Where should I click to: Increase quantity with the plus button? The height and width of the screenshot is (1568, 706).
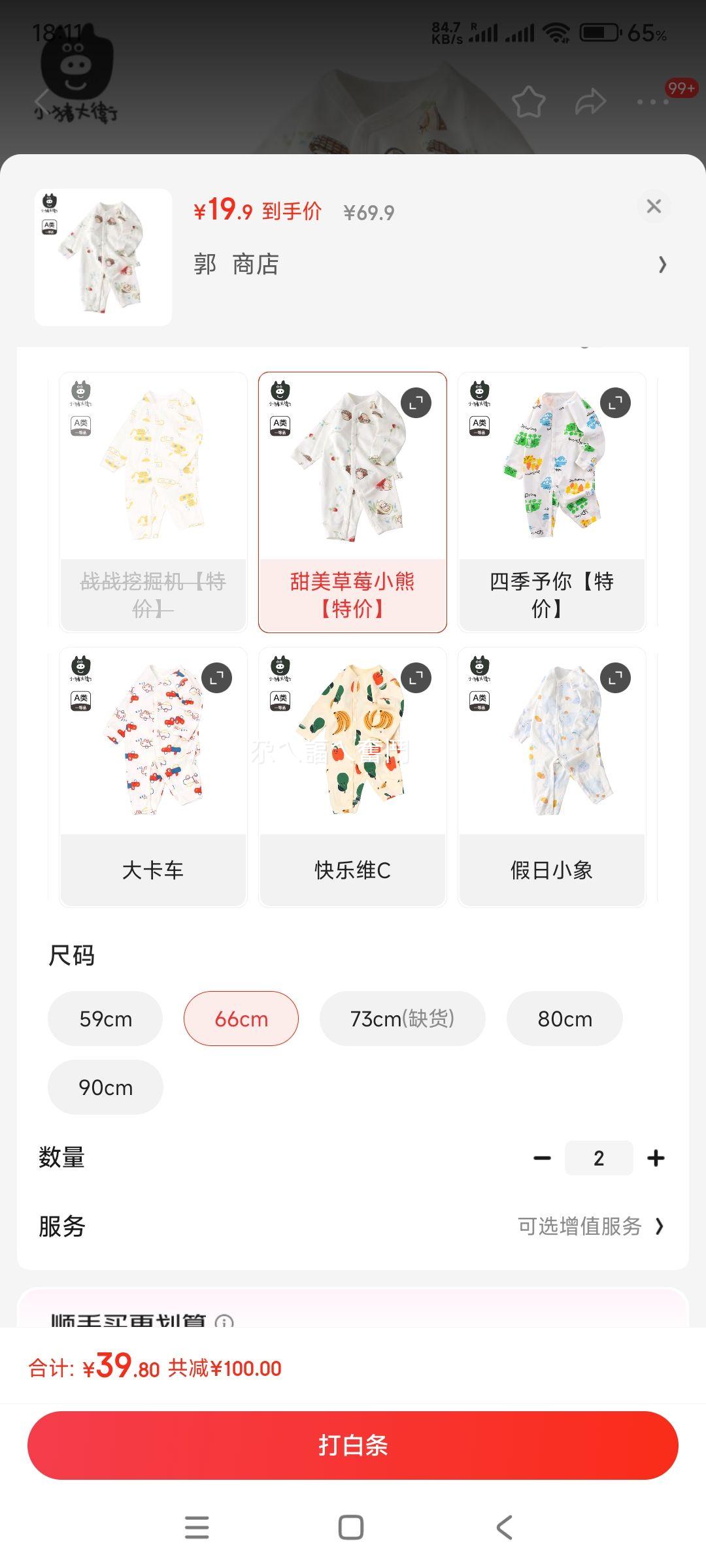coord(656,1157)
